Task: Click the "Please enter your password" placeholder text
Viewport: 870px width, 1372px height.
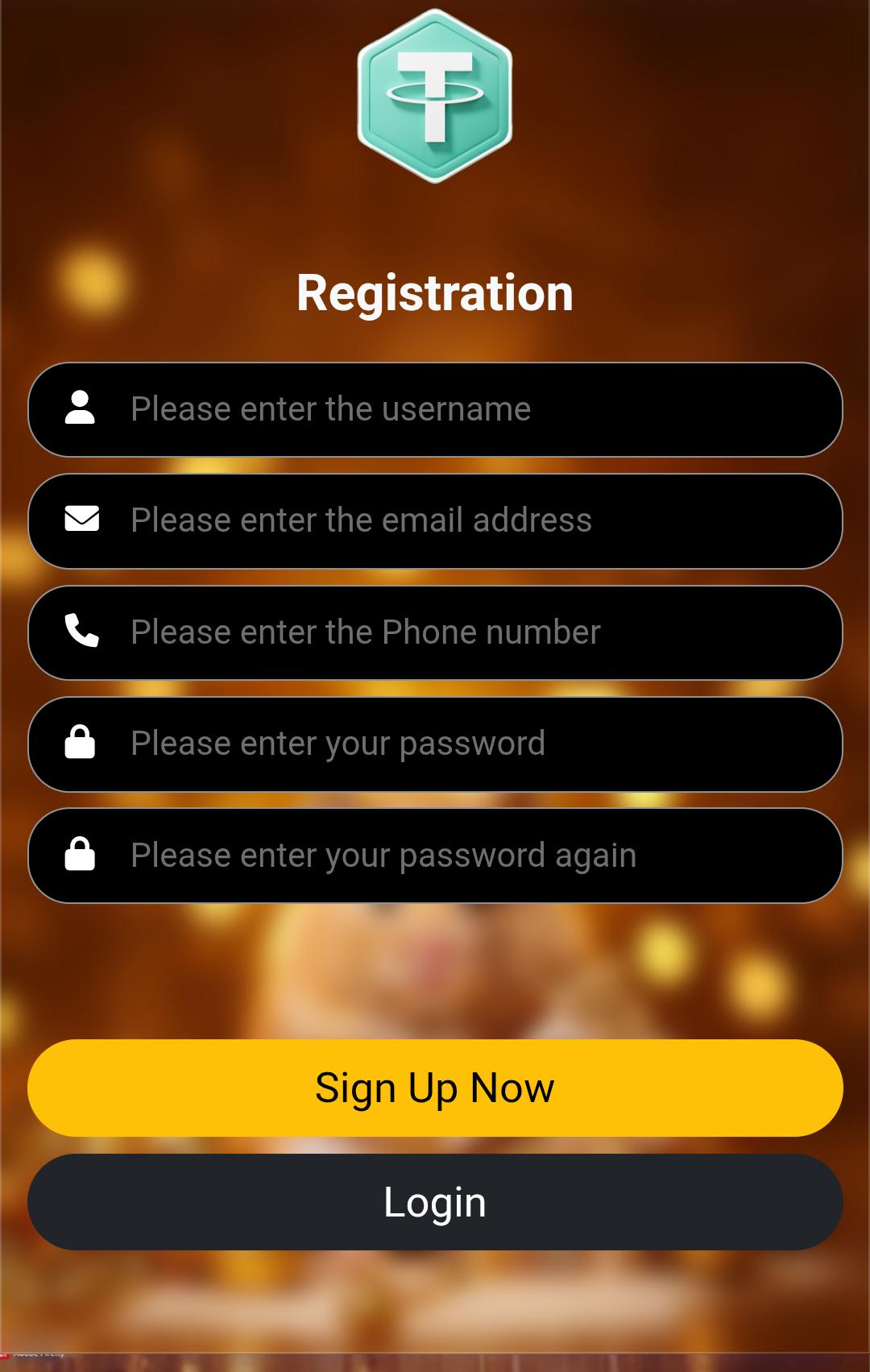Action: click(338, 743)
